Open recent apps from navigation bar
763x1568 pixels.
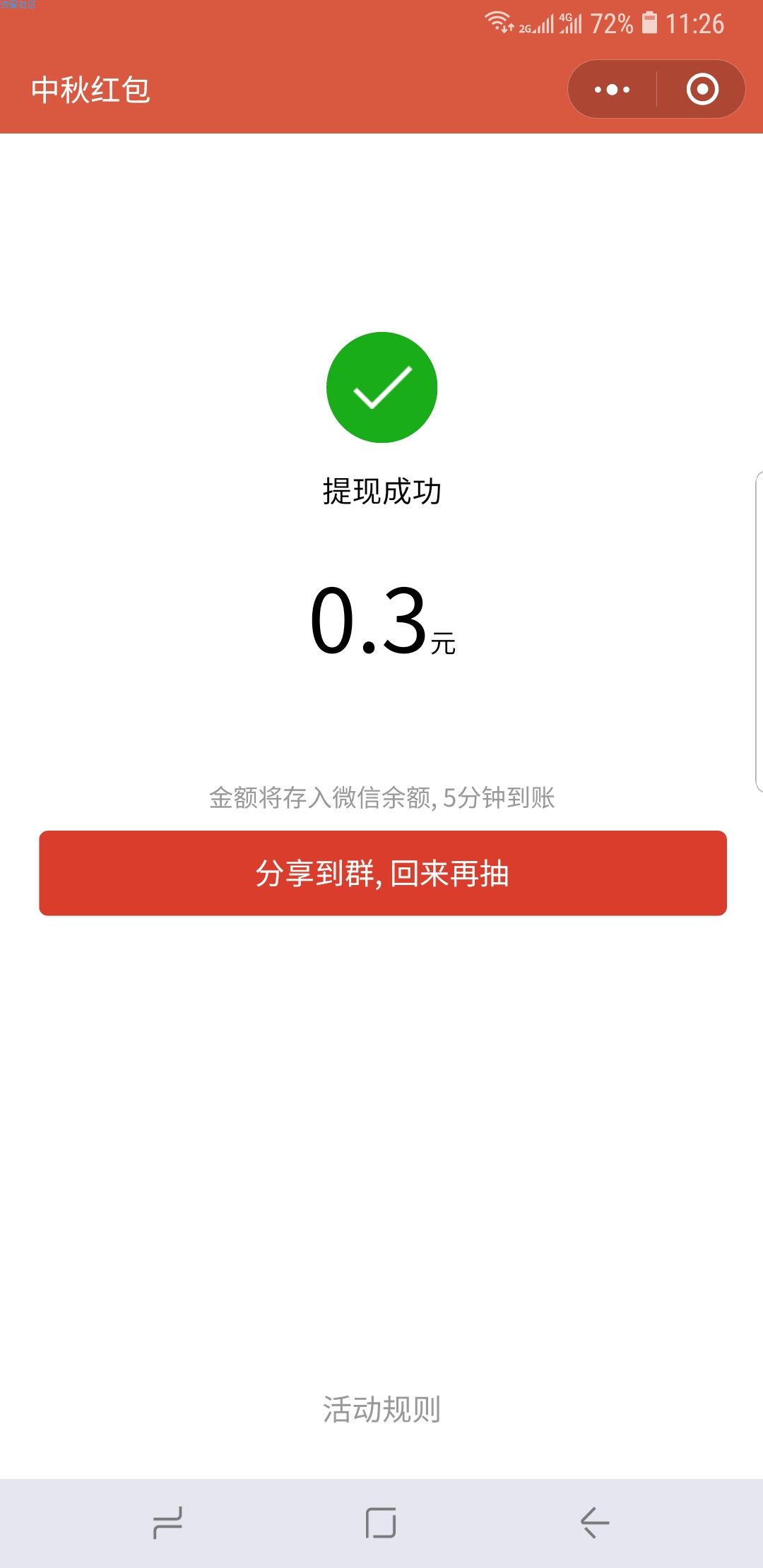(167, 1522)
